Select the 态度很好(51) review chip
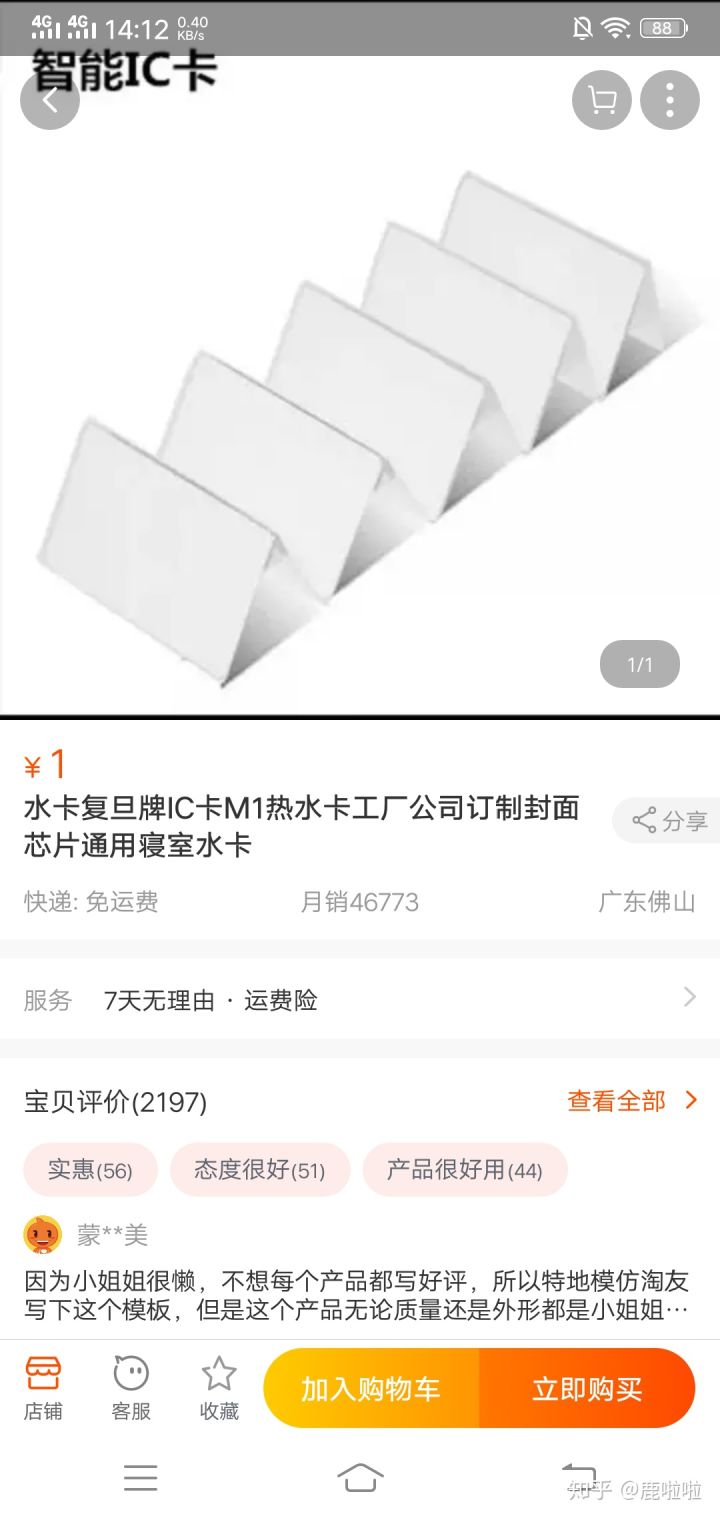 pos(260,1170)
